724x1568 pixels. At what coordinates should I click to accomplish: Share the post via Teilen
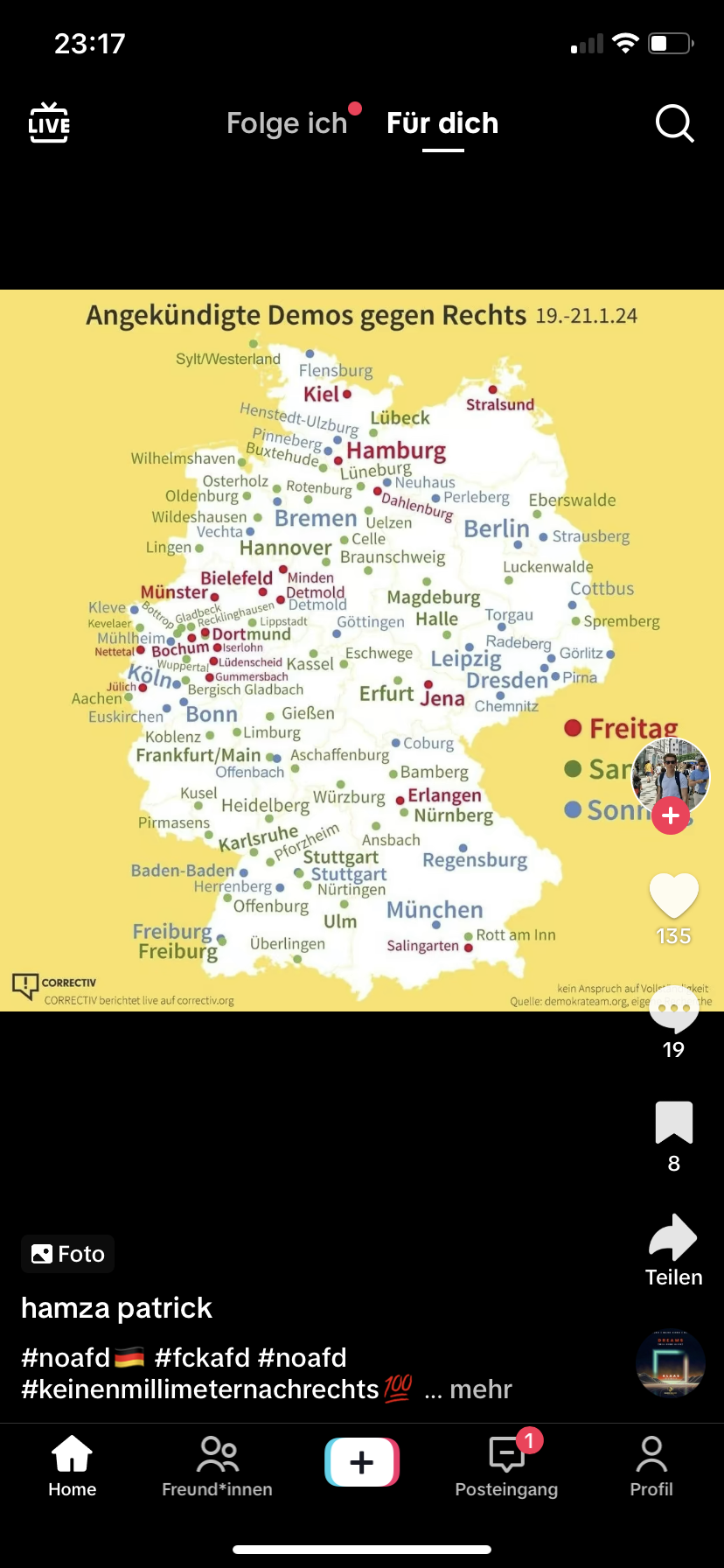pos(673,1239)
